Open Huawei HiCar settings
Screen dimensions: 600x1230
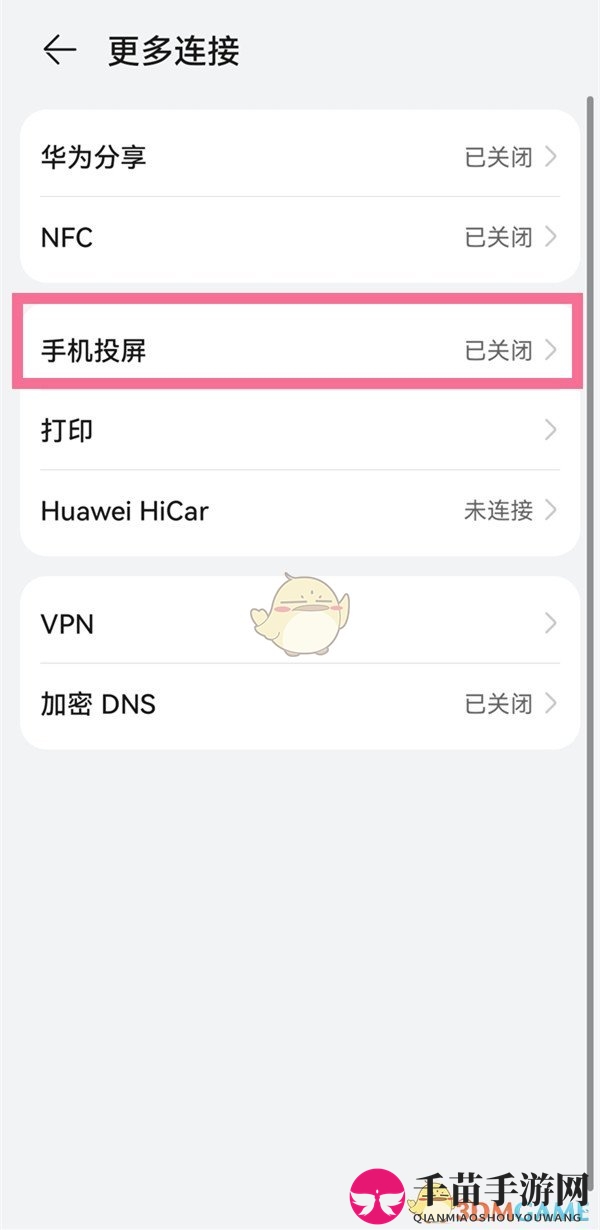[299, 511]
